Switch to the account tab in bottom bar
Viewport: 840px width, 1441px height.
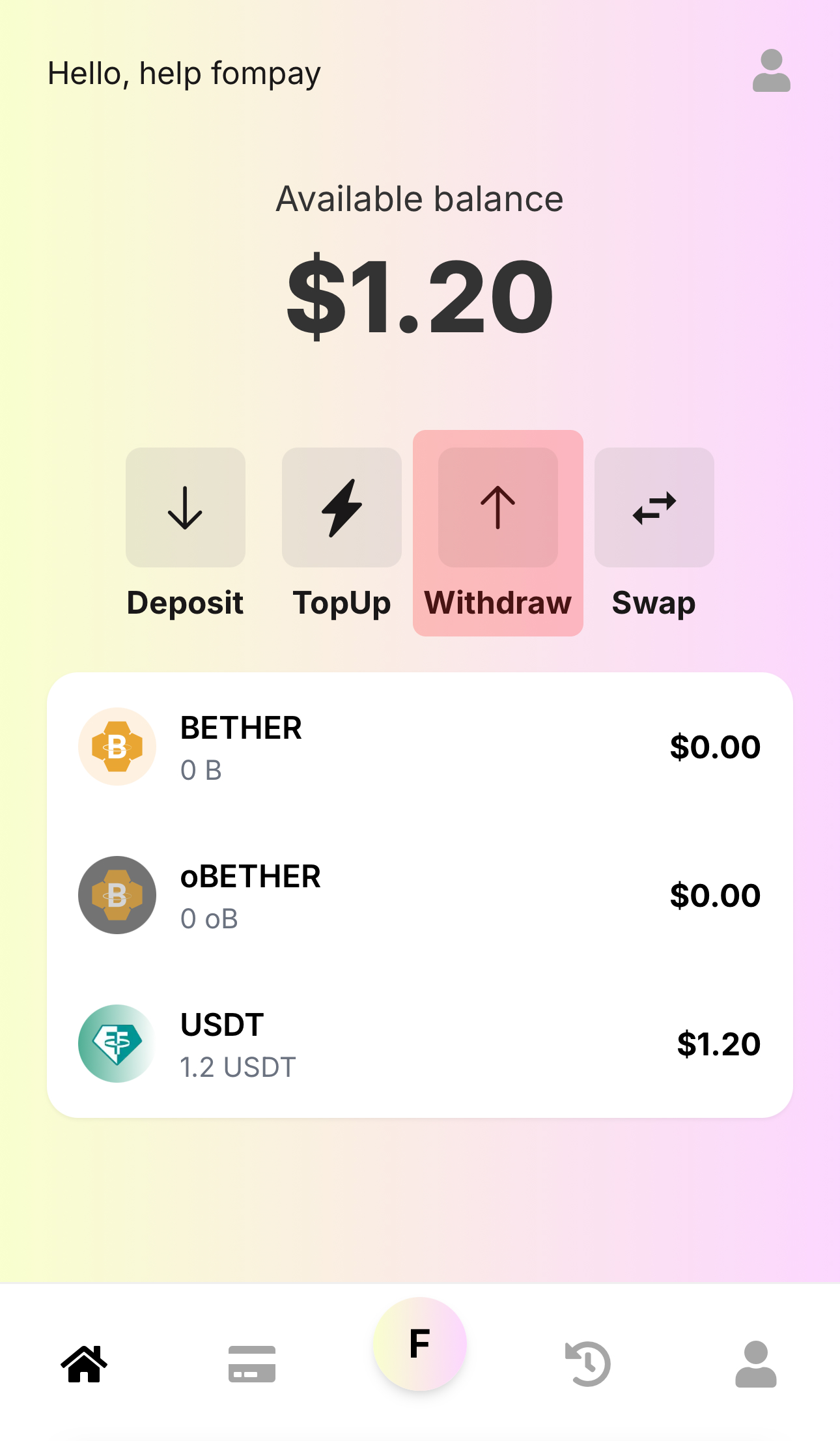(755, 1363)
